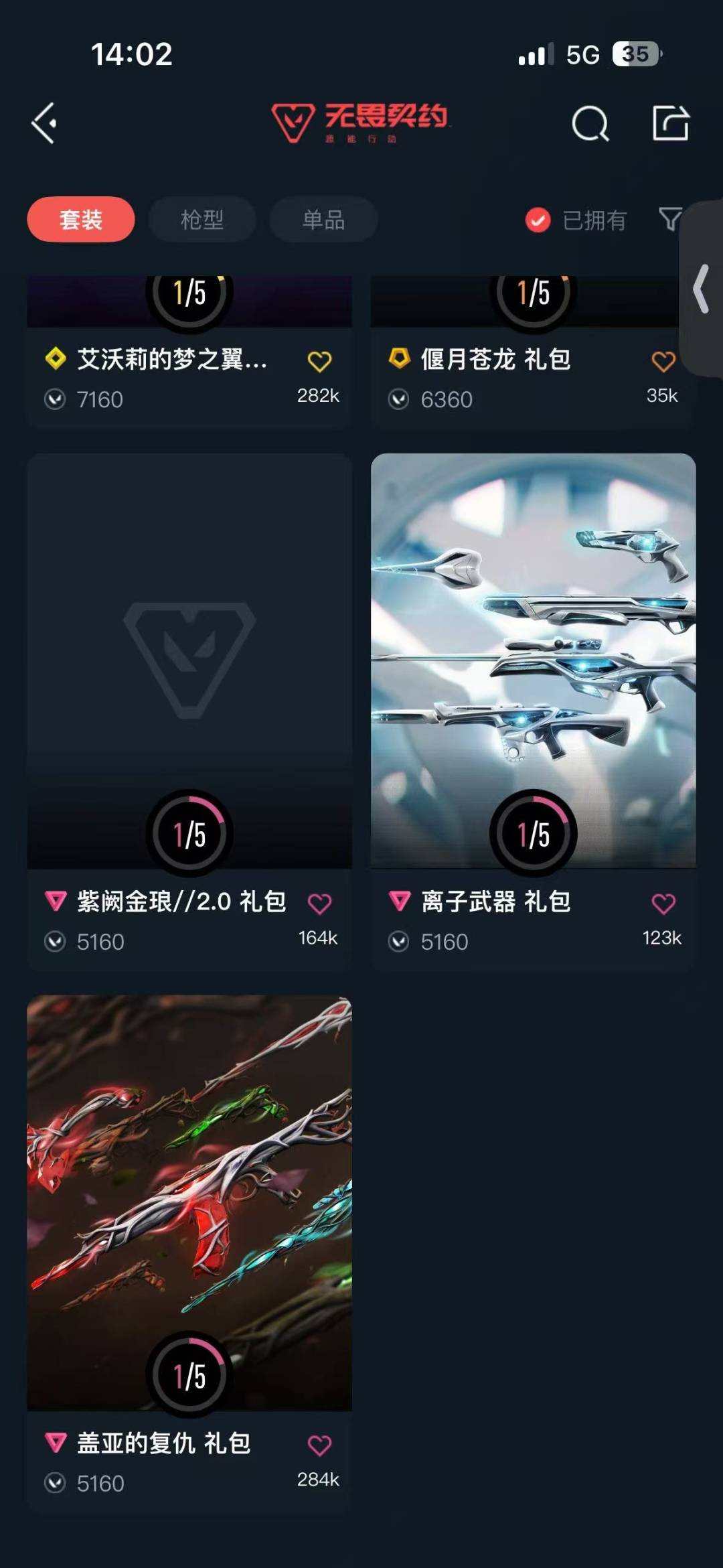Switch to the 枪型 tab

(x=202, y=220)
